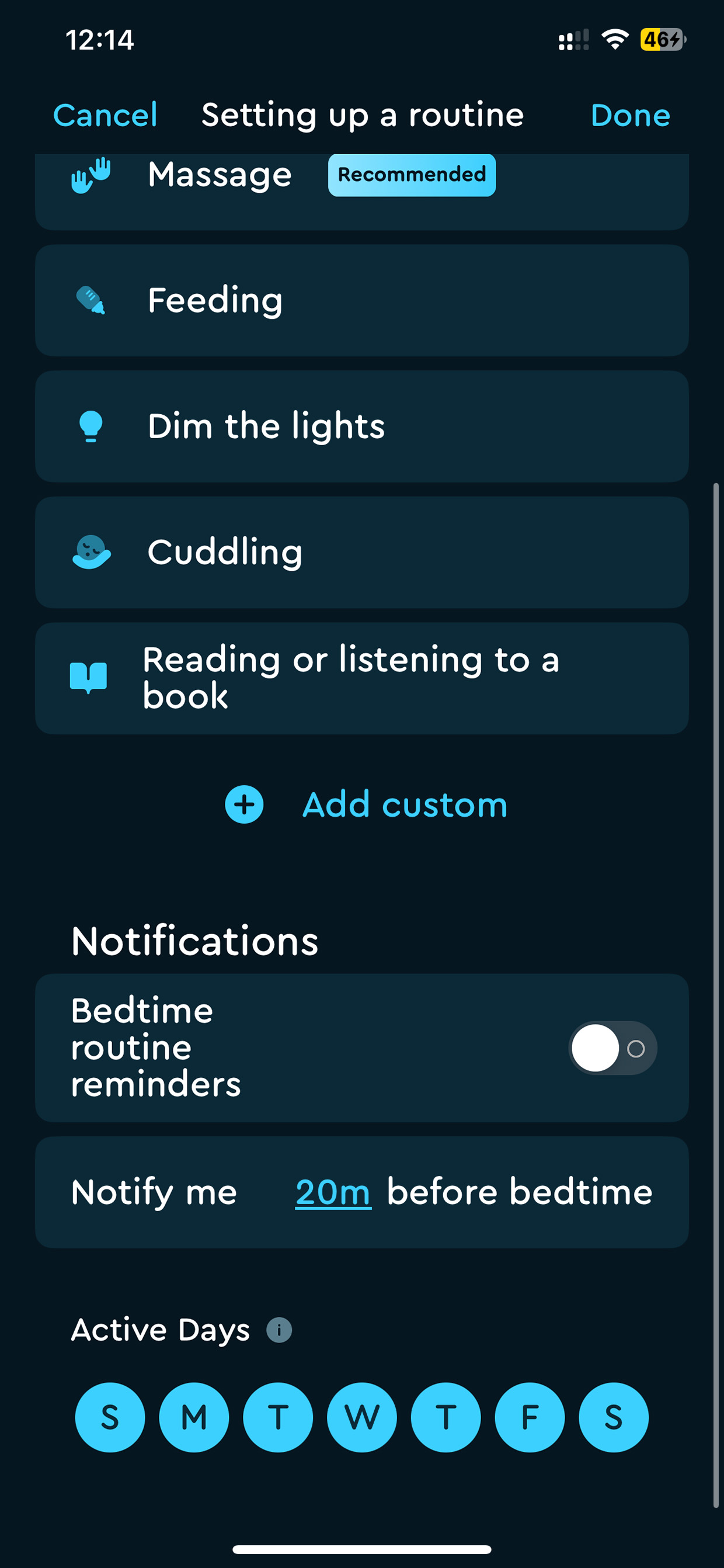Image resolution: width=724 pixels, height=1568 pixels.
Task: Confirm the routine with Done
Action: pos(631,115)
